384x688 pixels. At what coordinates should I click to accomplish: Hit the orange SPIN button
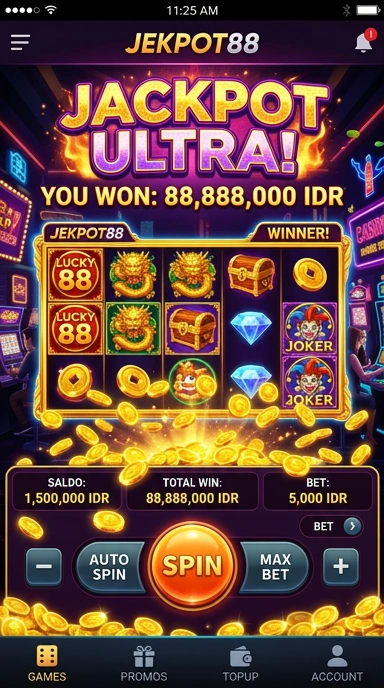[192, 566]
